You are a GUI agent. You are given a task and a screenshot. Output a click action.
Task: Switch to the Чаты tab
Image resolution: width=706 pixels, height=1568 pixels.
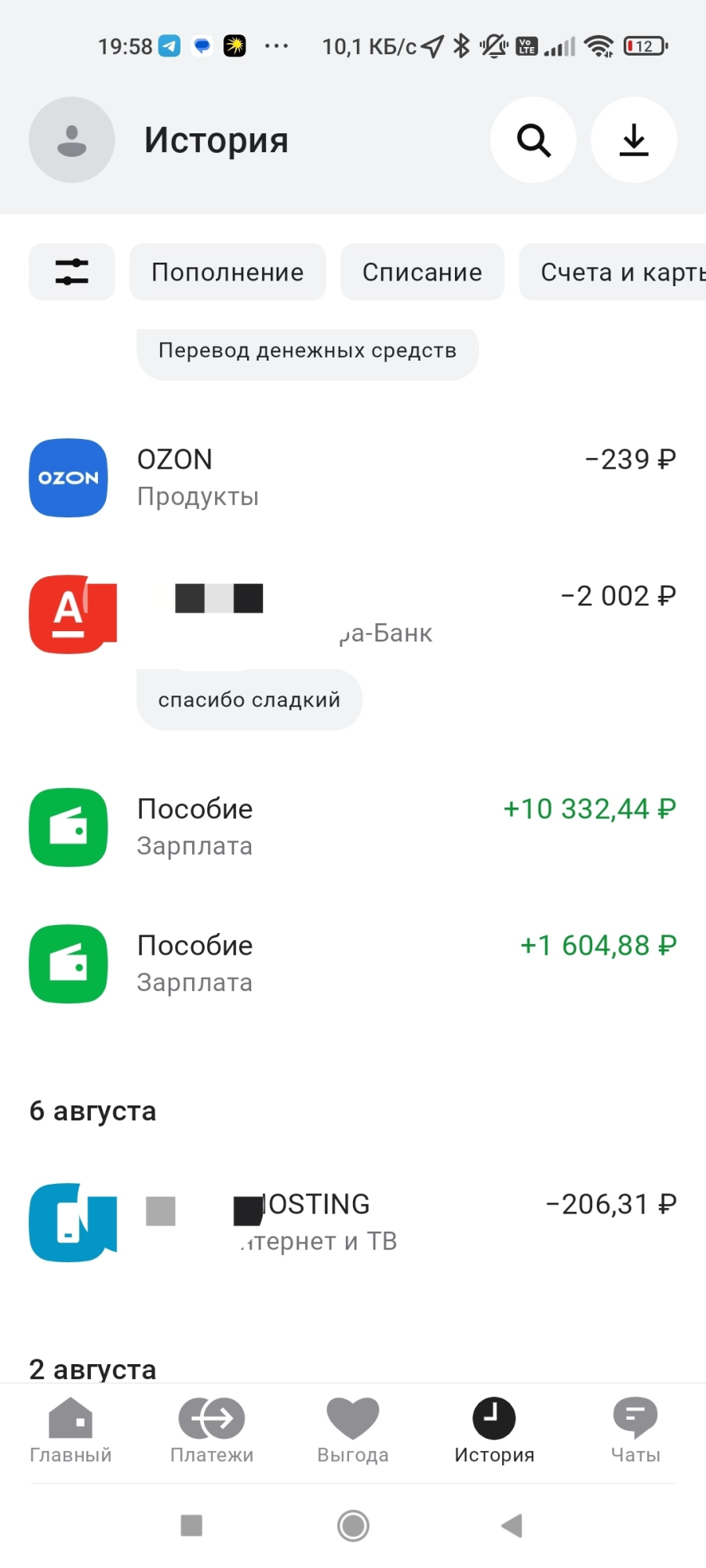[x=635, y=1431]
